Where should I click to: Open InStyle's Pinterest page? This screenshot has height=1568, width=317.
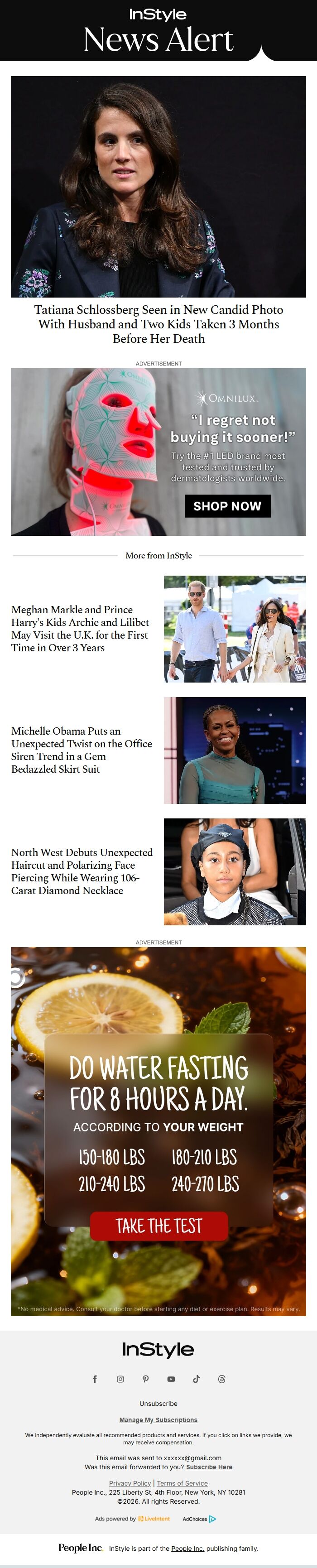[146, 1379]
